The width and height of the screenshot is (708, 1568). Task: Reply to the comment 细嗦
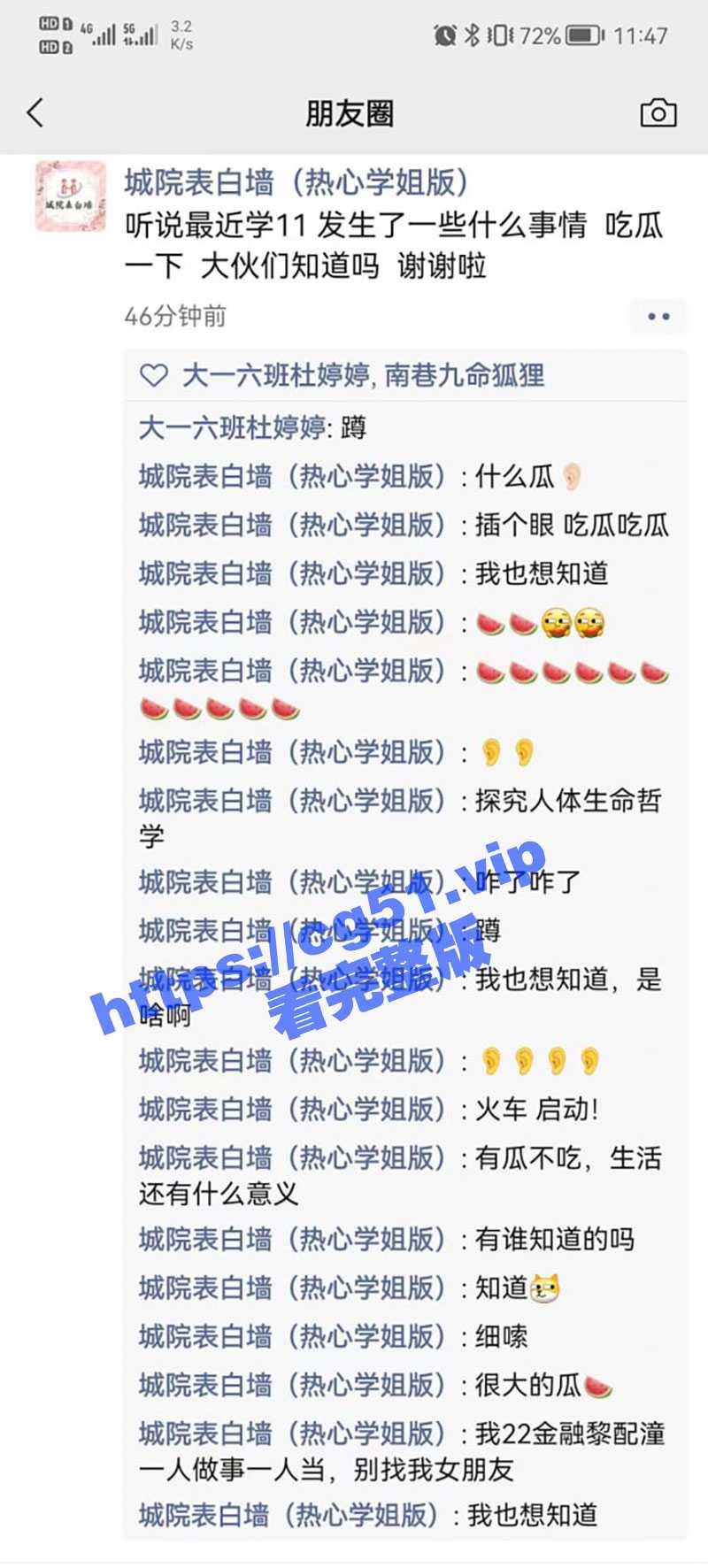[501, 1336]
